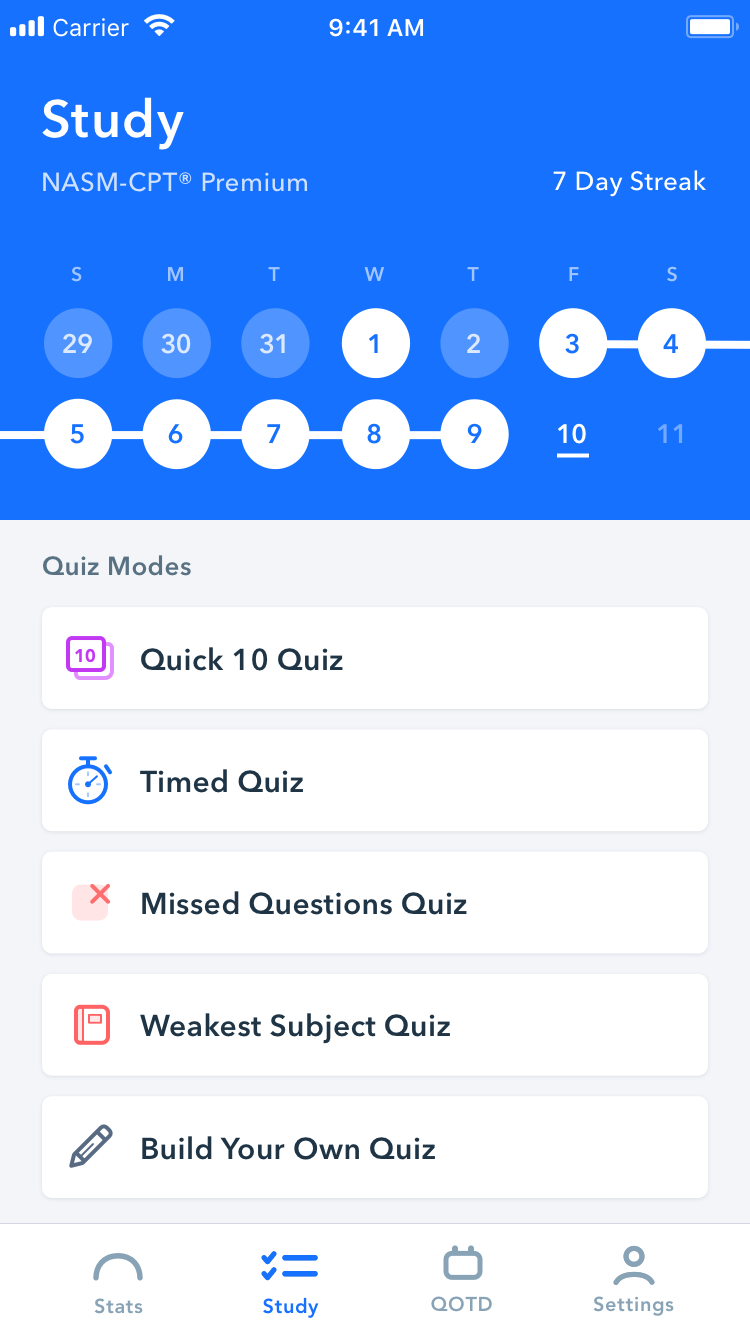750x1334 pixels.
Task: Select day 1 in the calendar
Action: point(375,344)
